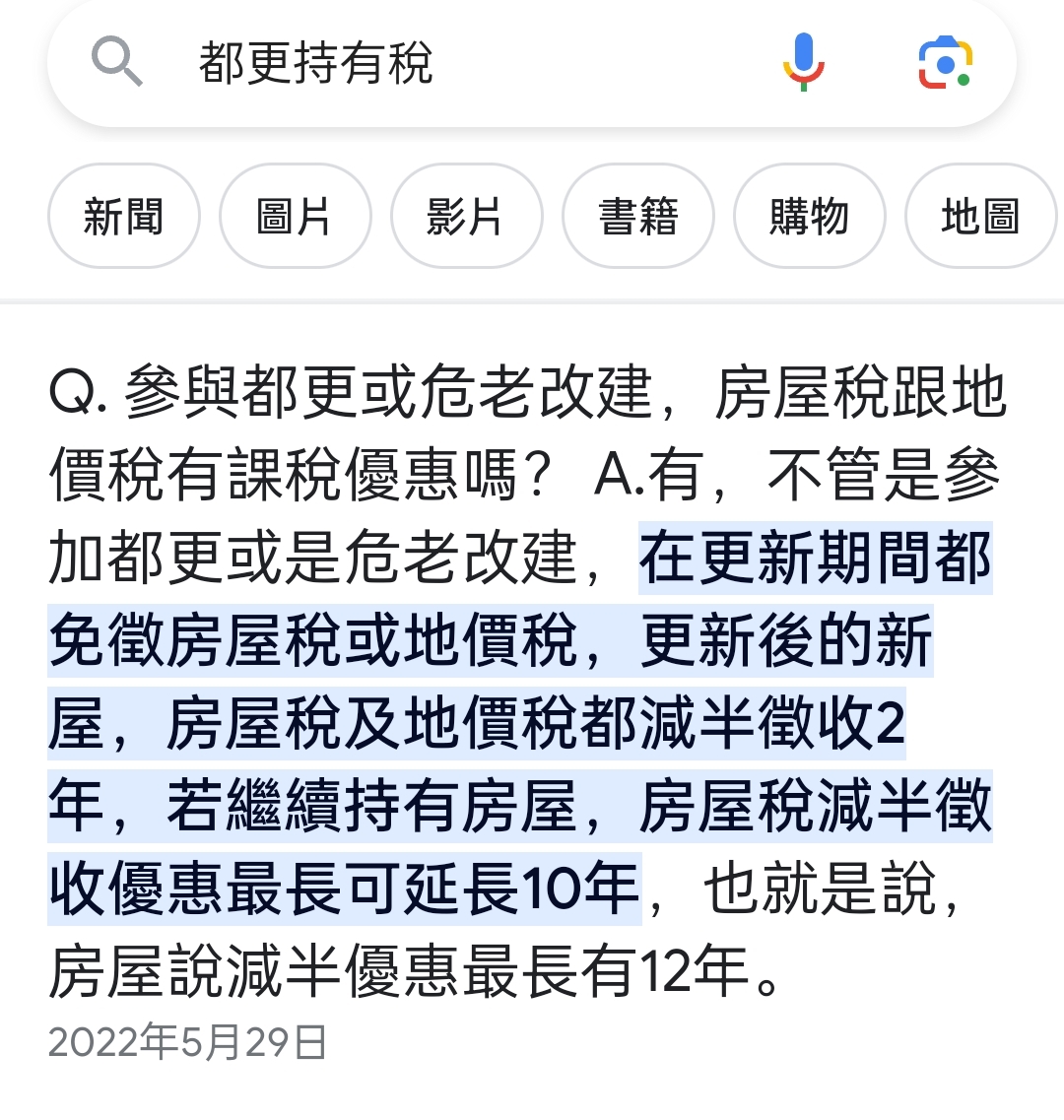Start voice search with the microphone
The width and height of the screenshot is (1064, 1120).
(x=804, y=63)
